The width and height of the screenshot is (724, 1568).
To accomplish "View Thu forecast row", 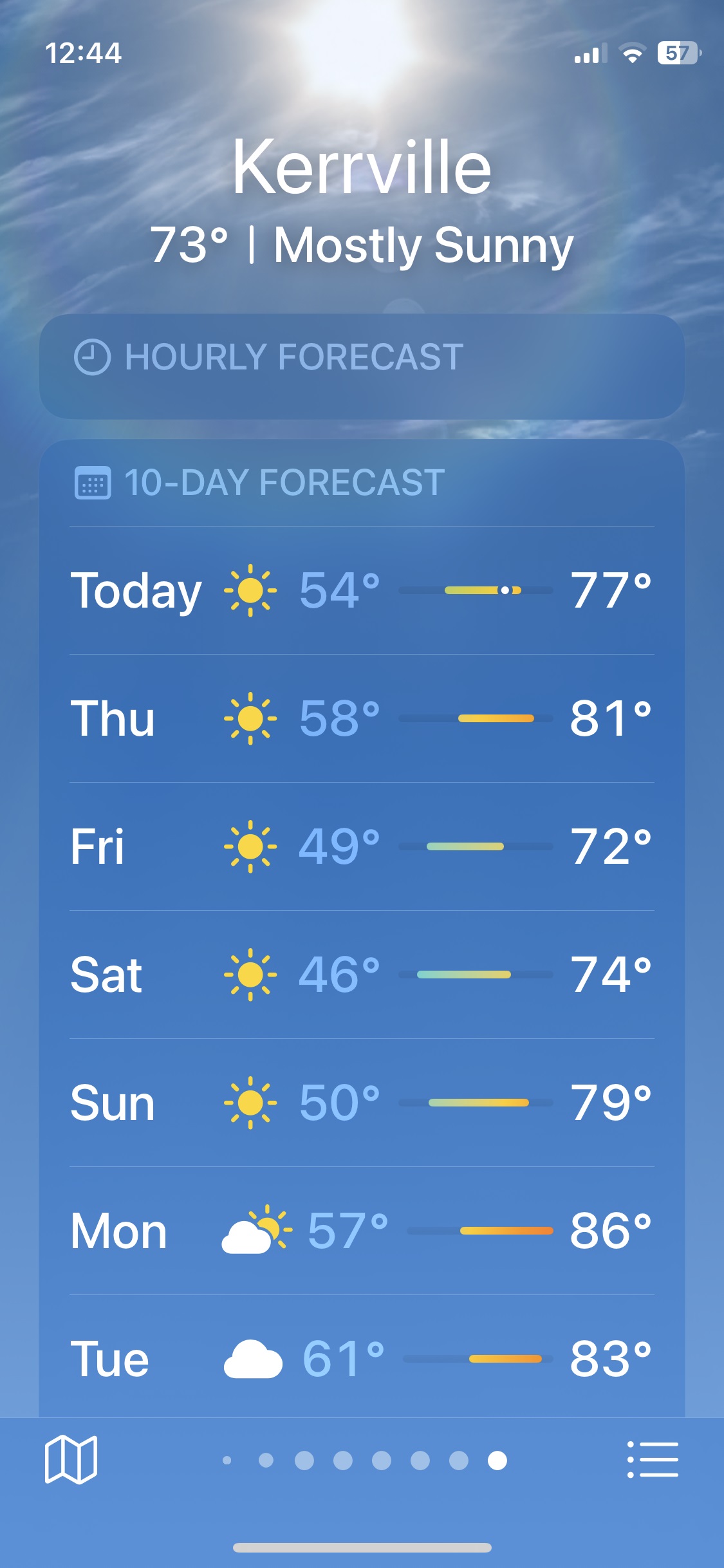I will pyautogui.click(x=362, y=718).
